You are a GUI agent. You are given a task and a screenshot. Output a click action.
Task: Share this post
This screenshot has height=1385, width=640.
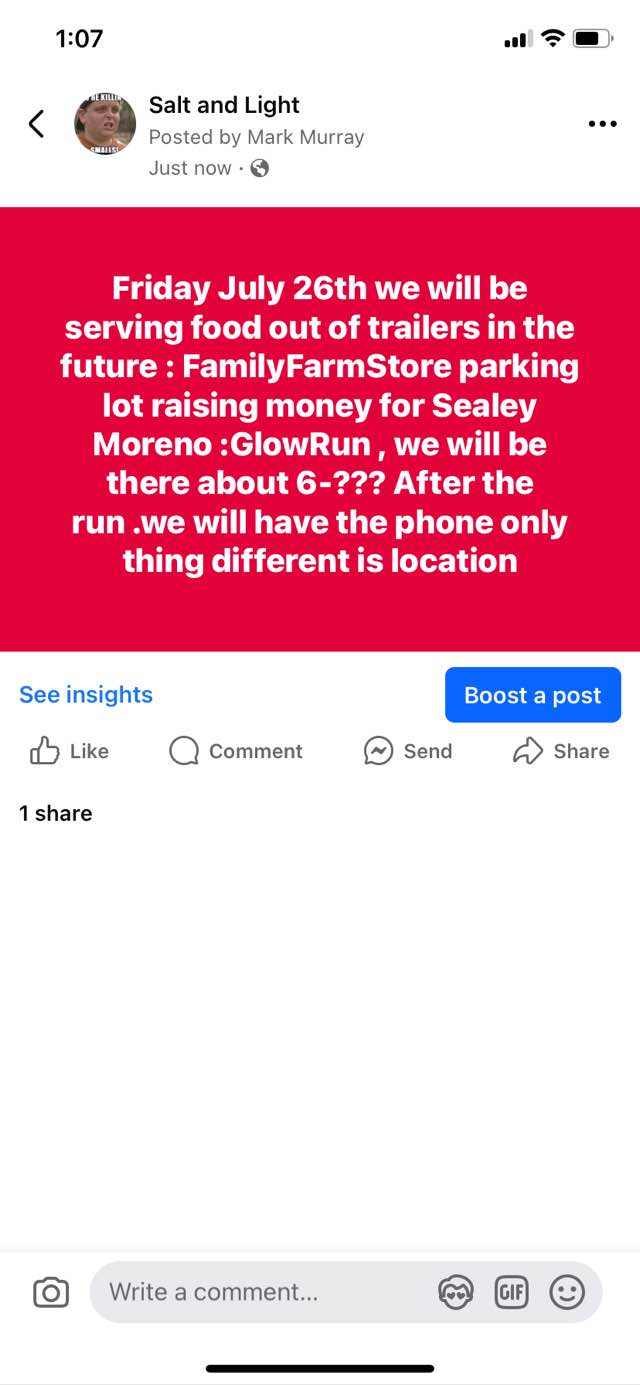click(x=560, y=751)
